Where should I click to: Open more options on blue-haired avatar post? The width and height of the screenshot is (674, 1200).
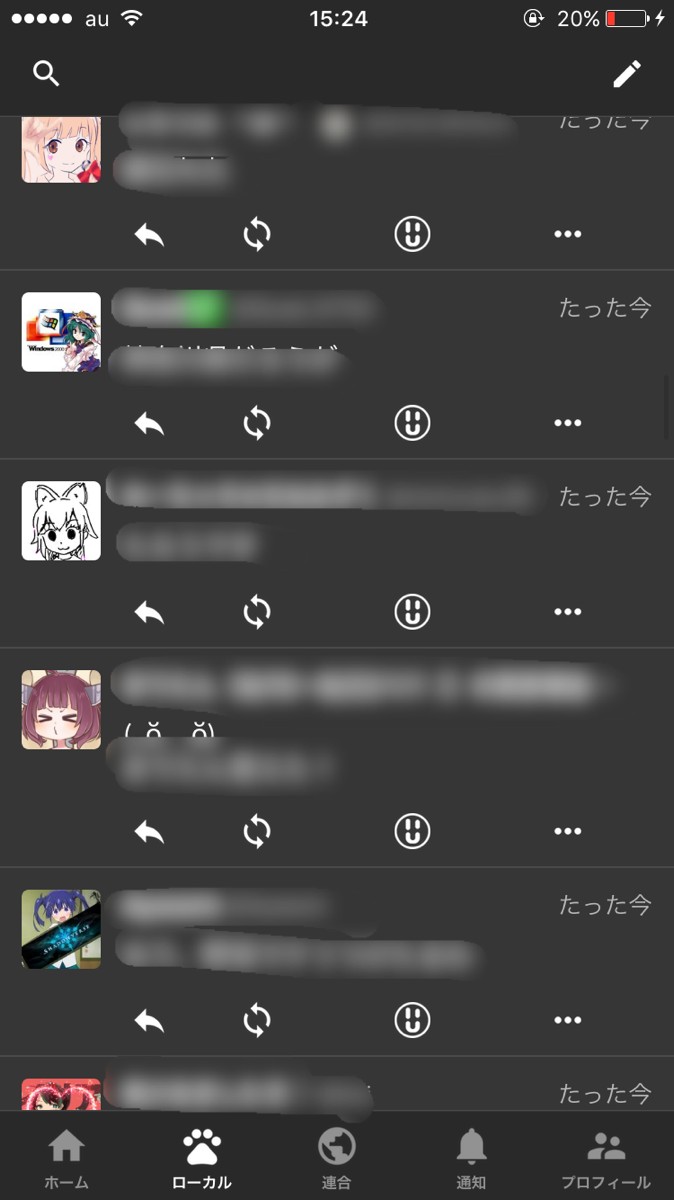pyautogui.click(x=567, y=1020)
